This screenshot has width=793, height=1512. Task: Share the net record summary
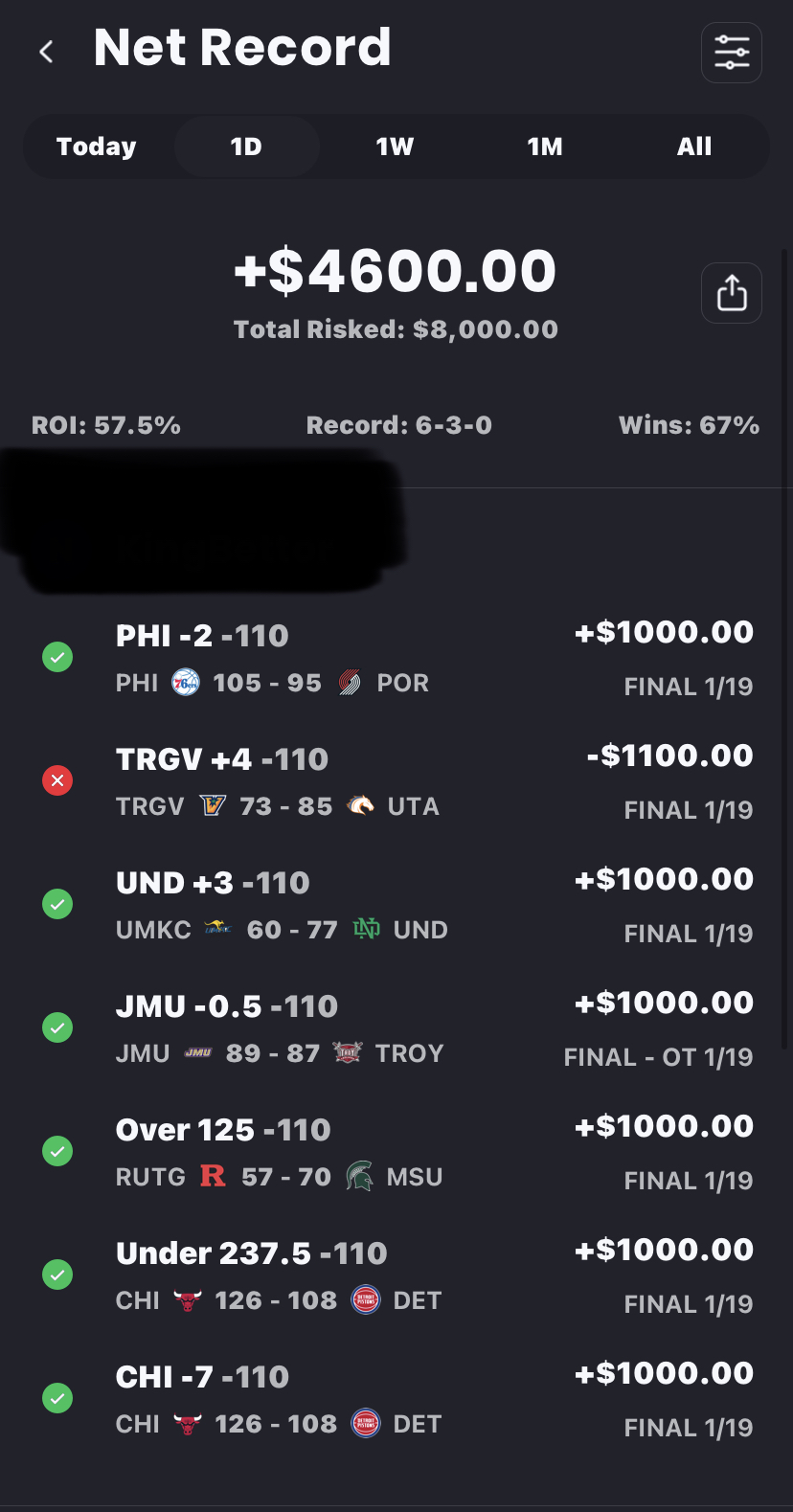[x=731, y=293]
